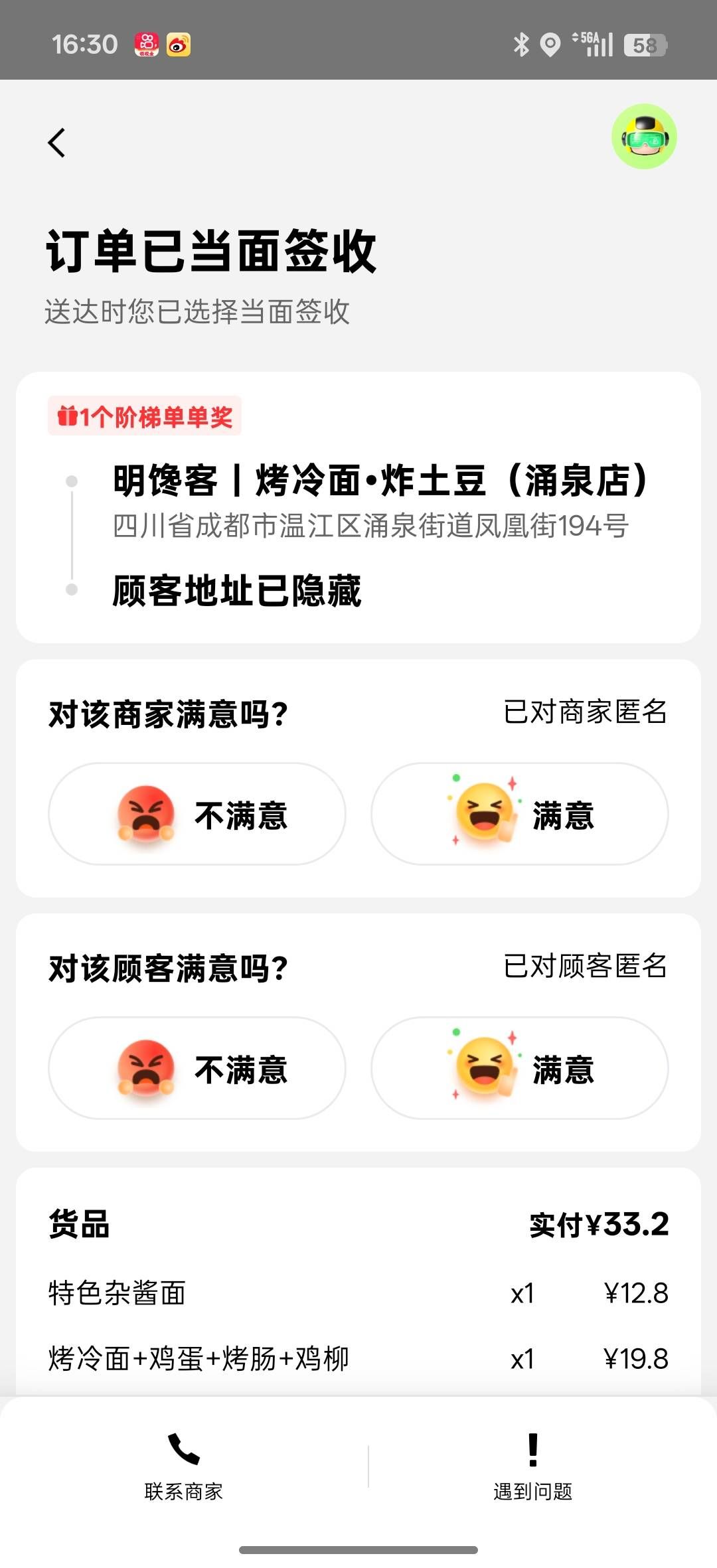Go back using the arrow icon
The height and width of the screenshot is (1568, 717).
point(57,143)
